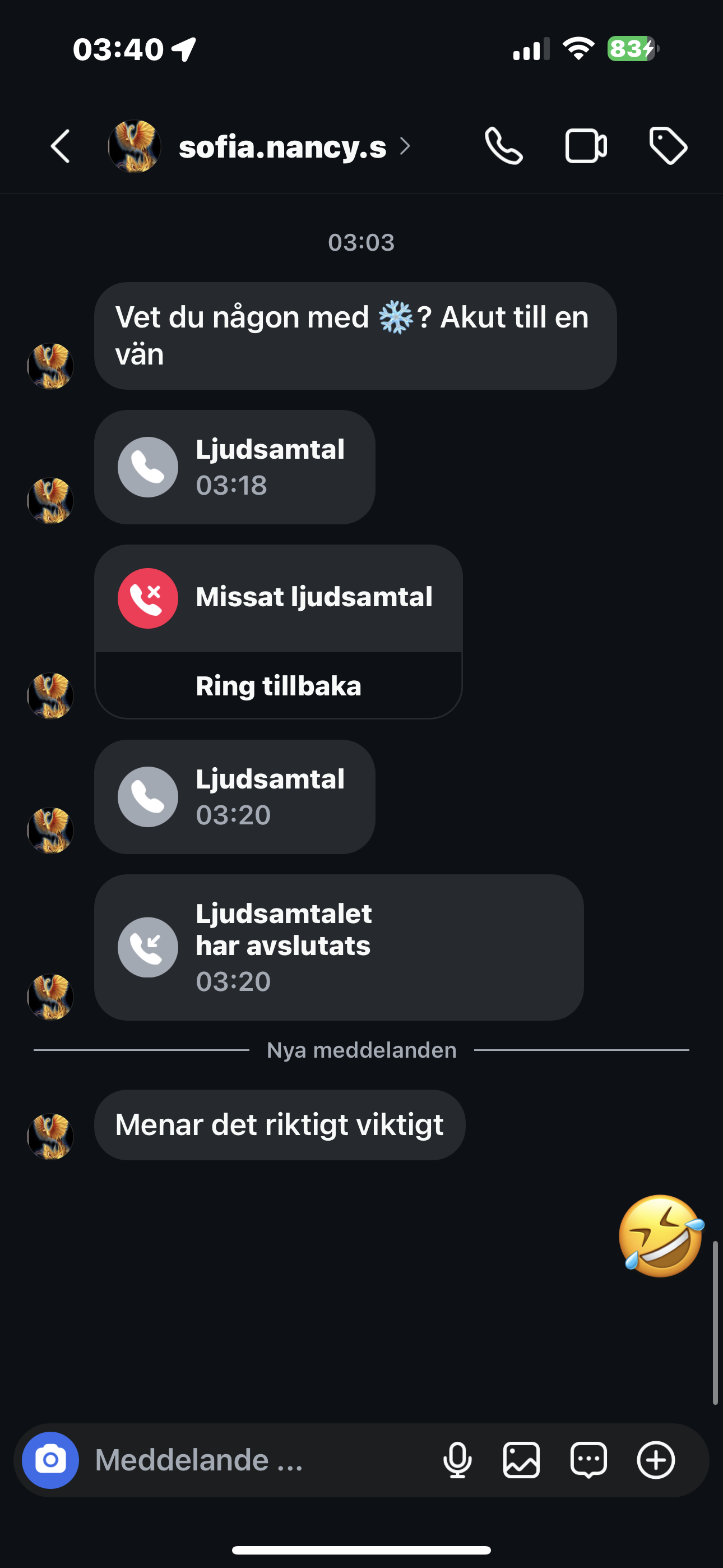Start an audio call with sofia.nancy.s

(503, 146)
